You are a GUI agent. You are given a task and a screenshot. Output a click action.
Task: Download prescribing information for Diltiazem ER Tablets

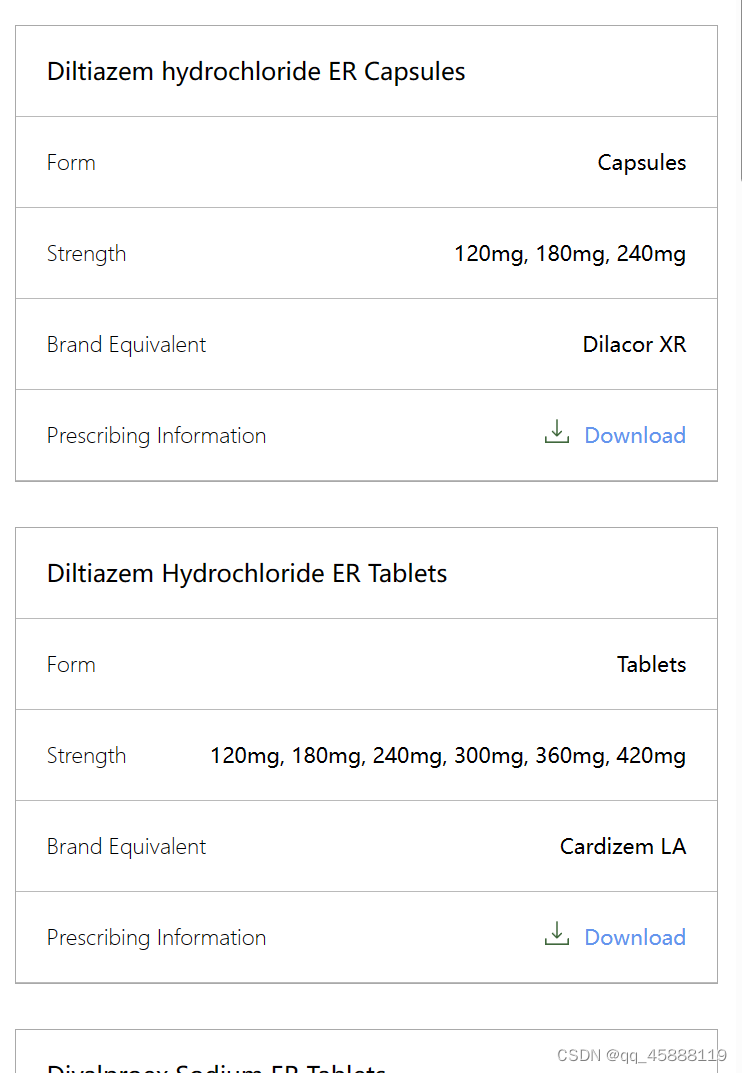[x=634, y=937]
